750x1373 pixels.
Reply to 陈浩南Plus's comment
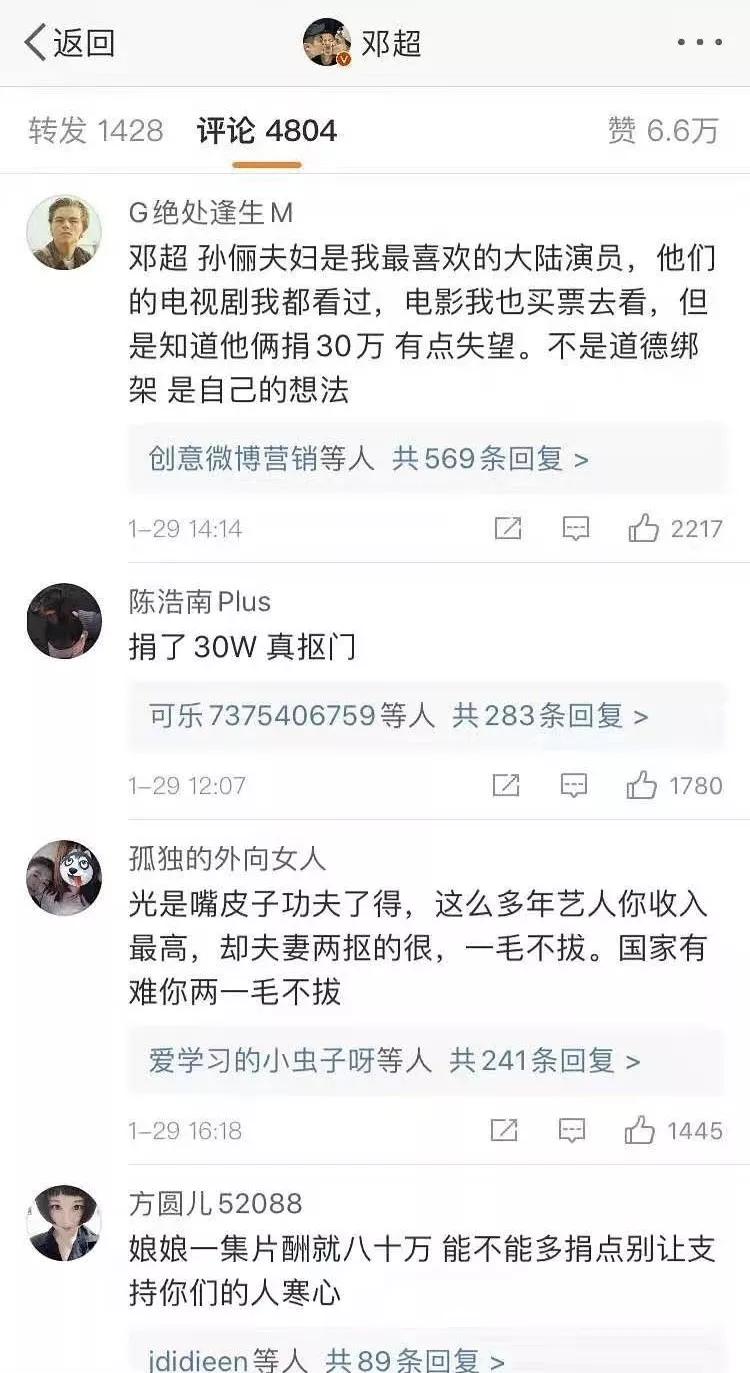[x=573, y=786]
